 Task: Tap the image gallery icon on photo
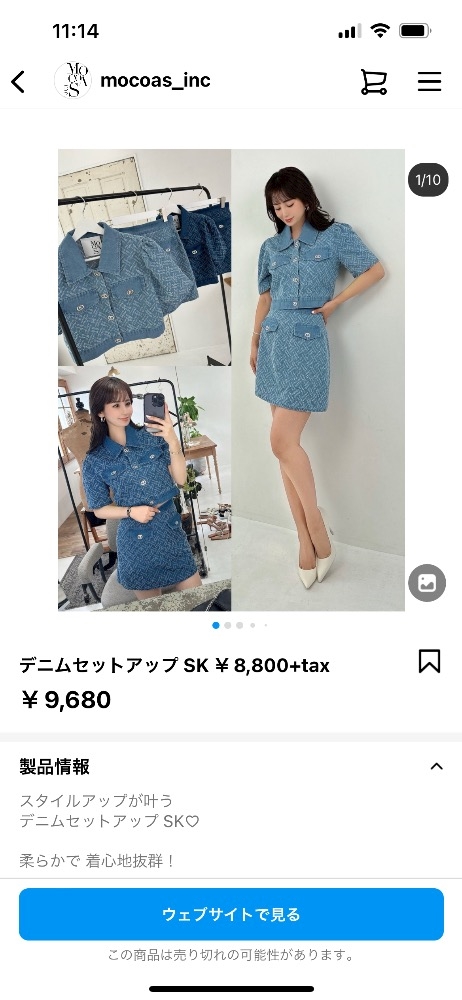[427, 582]
